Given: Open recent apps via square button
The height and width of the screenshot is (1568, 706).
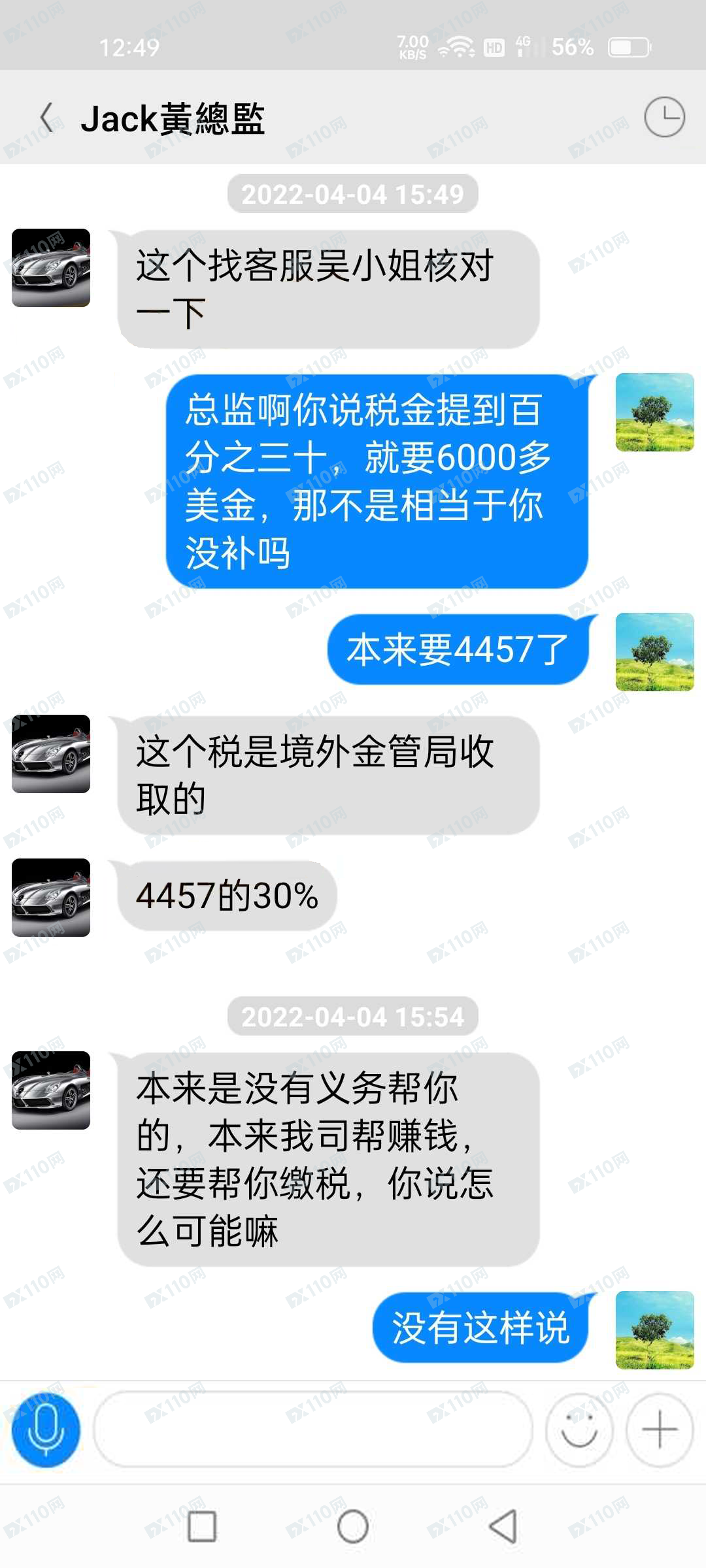Looking at the screenshot, I should 202,1526.
